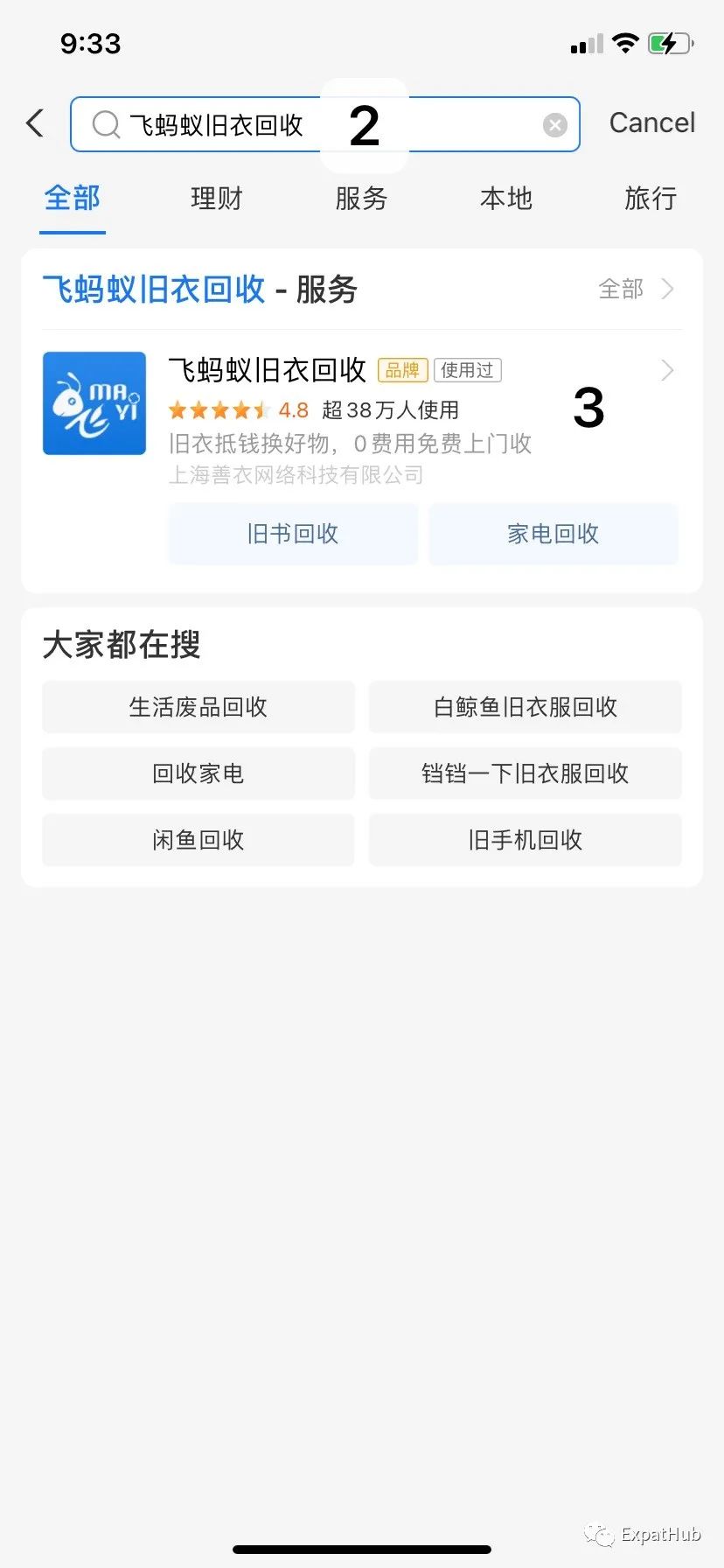Tap the search field with 飞蚂蚁旧衣回收

coord(325,124)
